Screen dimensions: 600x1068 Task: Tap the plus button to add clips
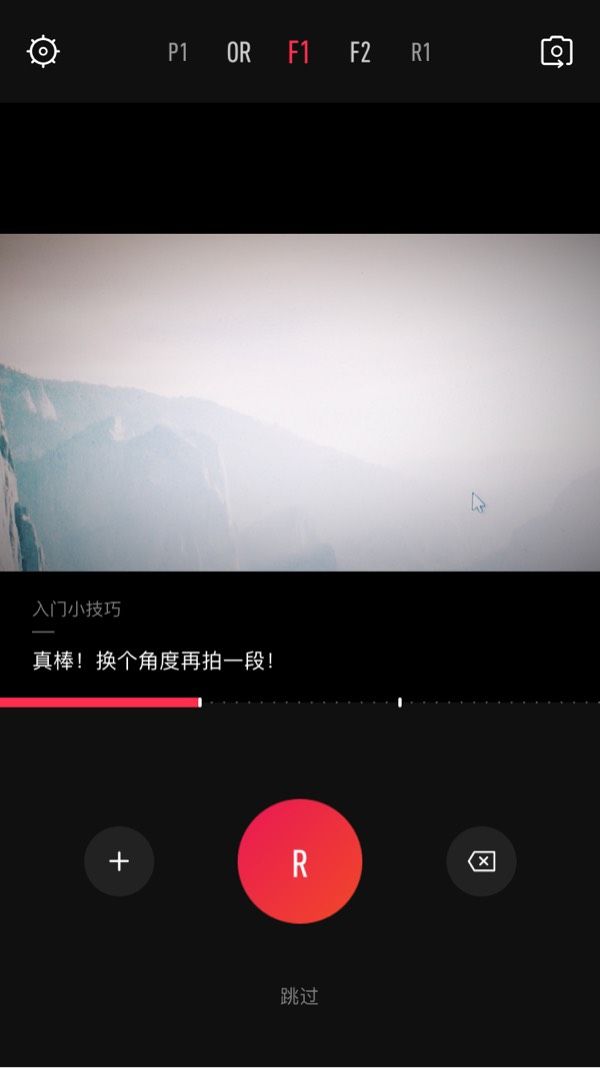pos(119,862)
